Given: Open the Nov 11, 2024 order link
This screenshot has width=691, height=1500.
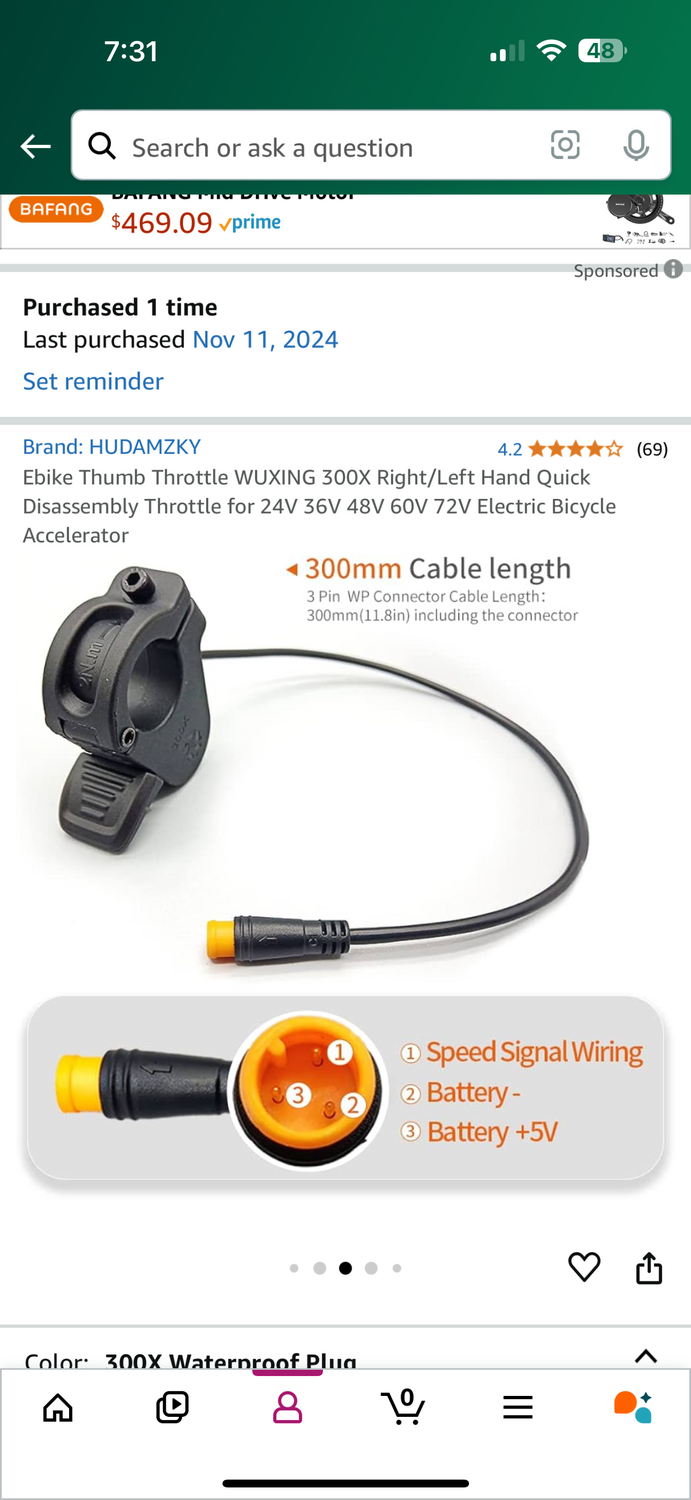Looking at the screenshot, I should pyautogui.click(x=265, y=340).
